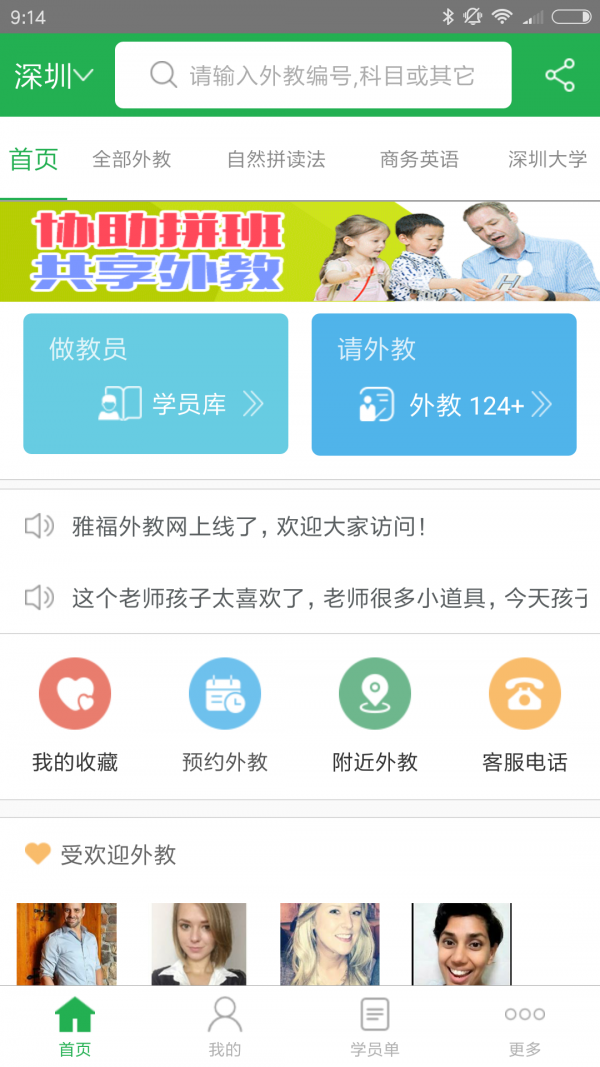Open the 请外教 card with 124+ teachers
The width and height of the screenshot is (600, 1067).
click(x=444, y=384)
